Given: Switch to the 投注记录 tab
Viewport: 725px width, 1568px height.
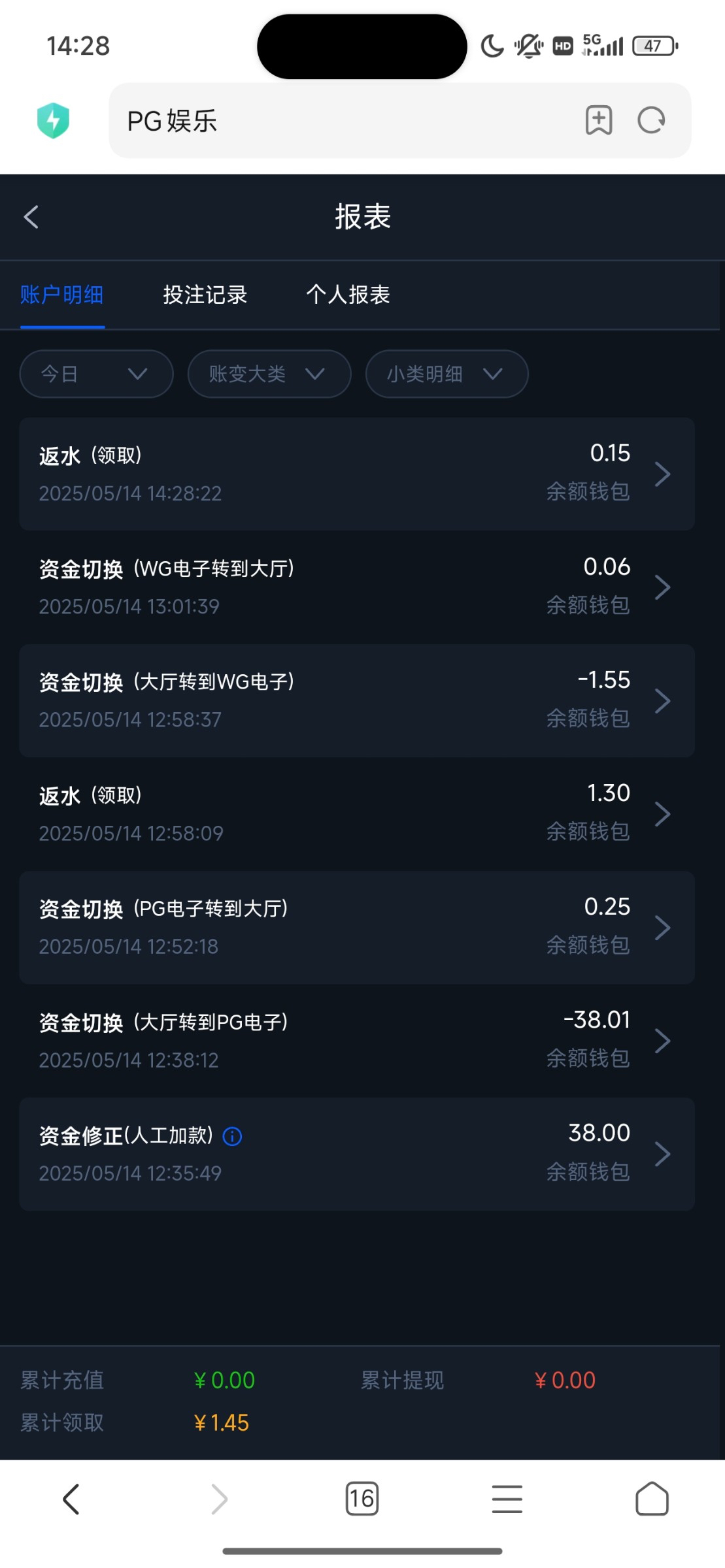Looking at the screenshot, I should pos(205,295).
